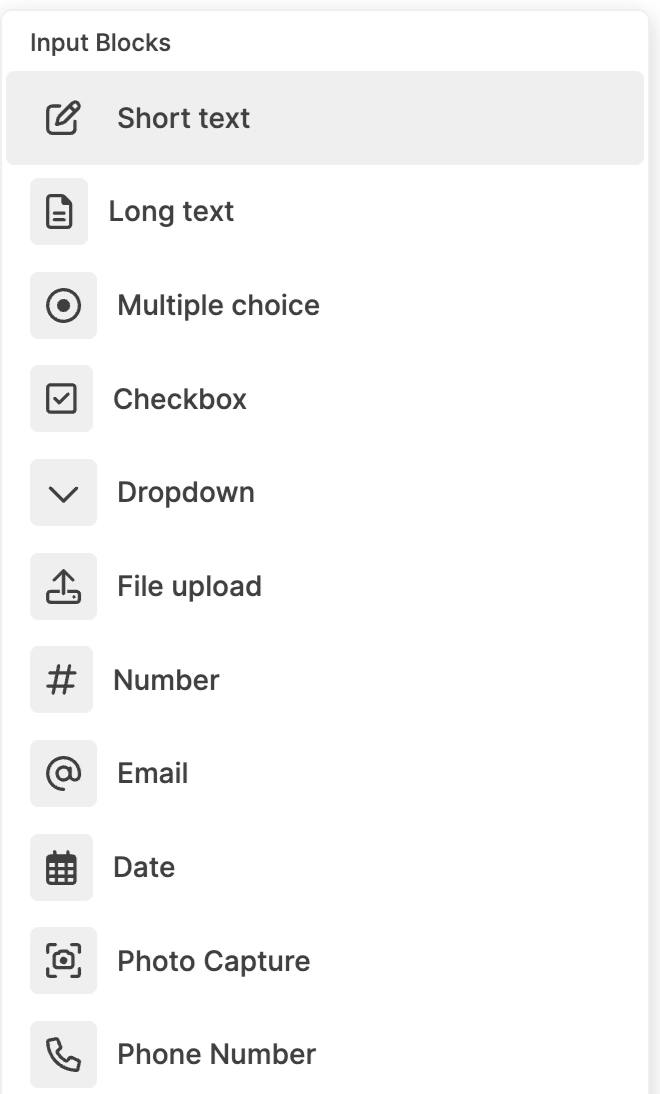Insert a Checkbox block
The width and height of the screenshot is (660, 1094).
click(179, 399)
